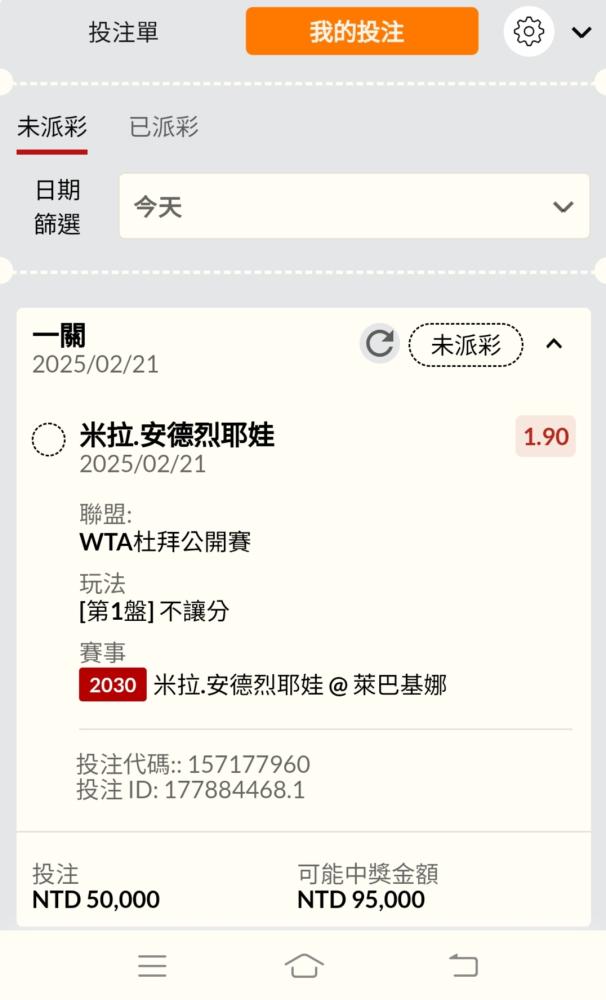Switch to the 投注單 tab
Viewport: 606px width, 1000px height.
pos(123,32)
